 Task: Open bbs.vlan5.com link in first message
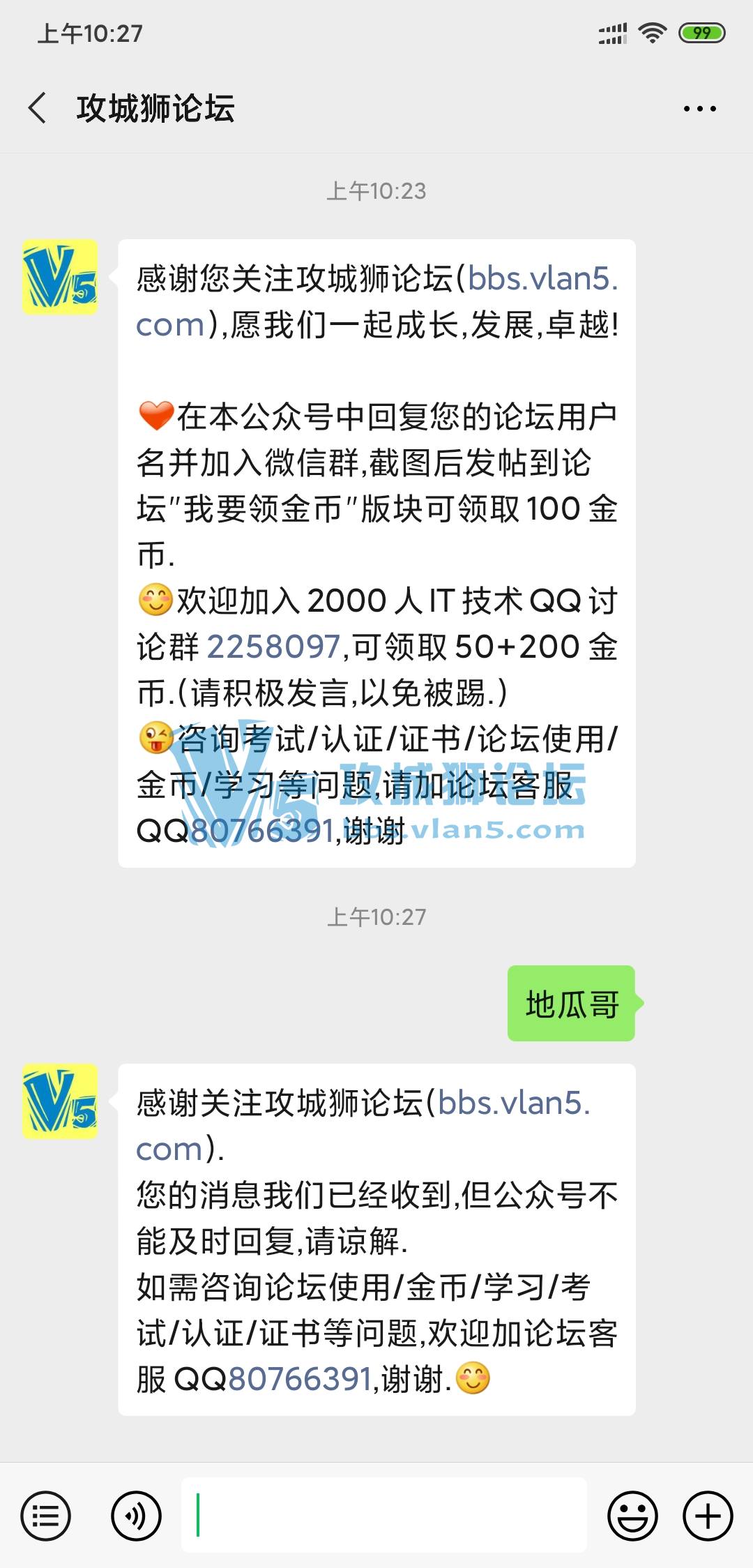(542, 279)
